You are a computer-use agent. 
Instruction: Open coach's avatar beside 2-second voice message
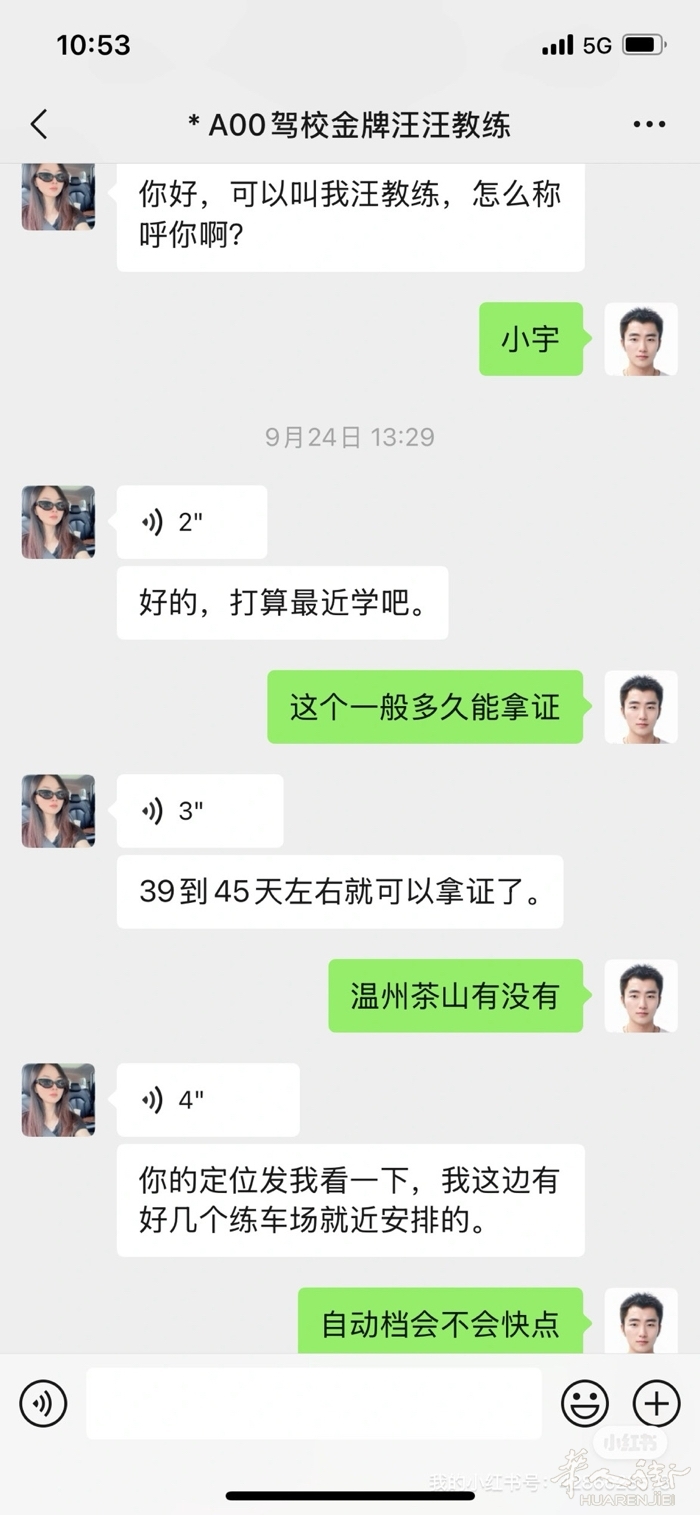click(x=58, y=522)
